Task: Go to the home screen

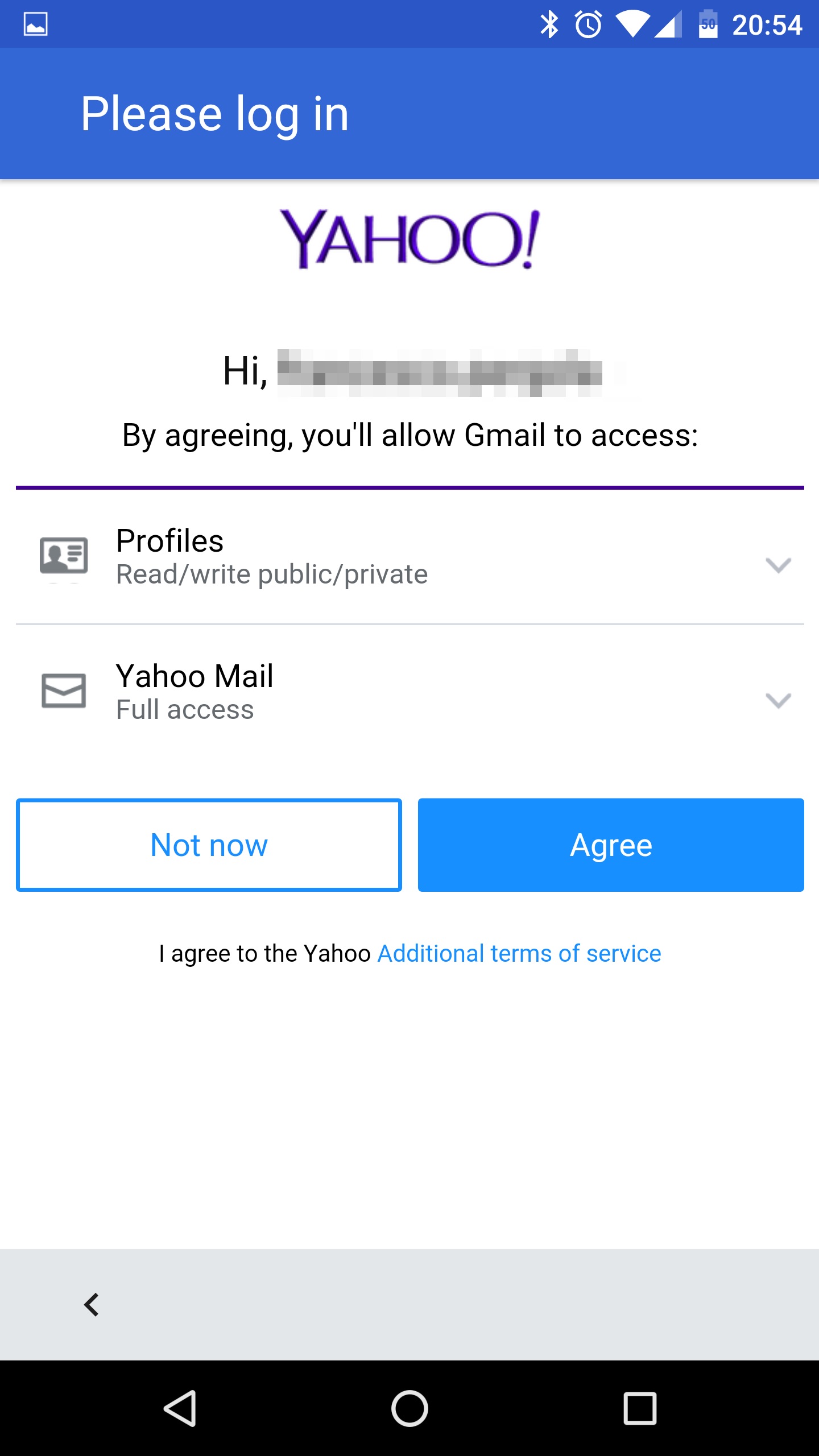Action: (x=409, y=1408)
